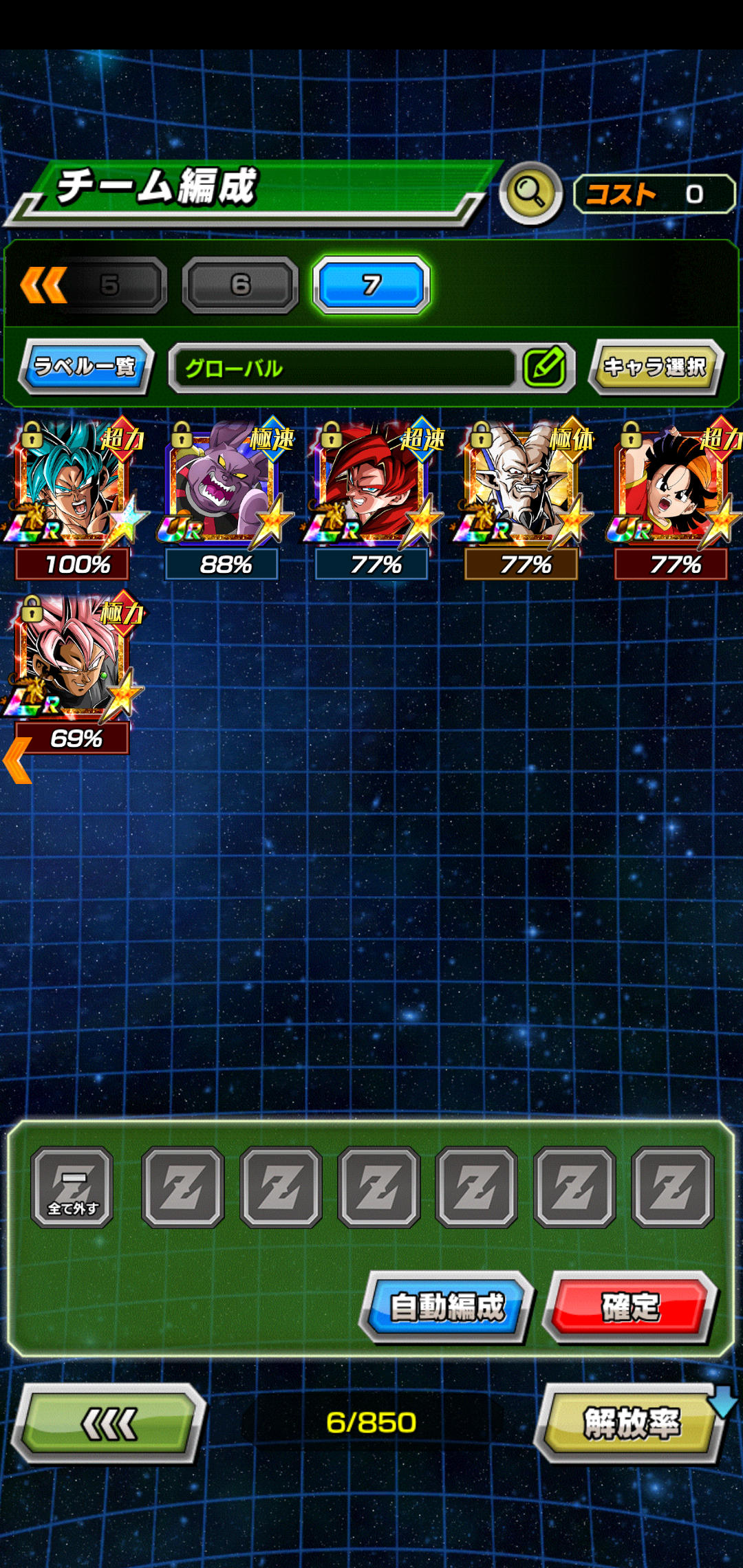This screenshot has width=743, height=1568.
Task: Select team tab 7
Action: click(x=371, y=285)
